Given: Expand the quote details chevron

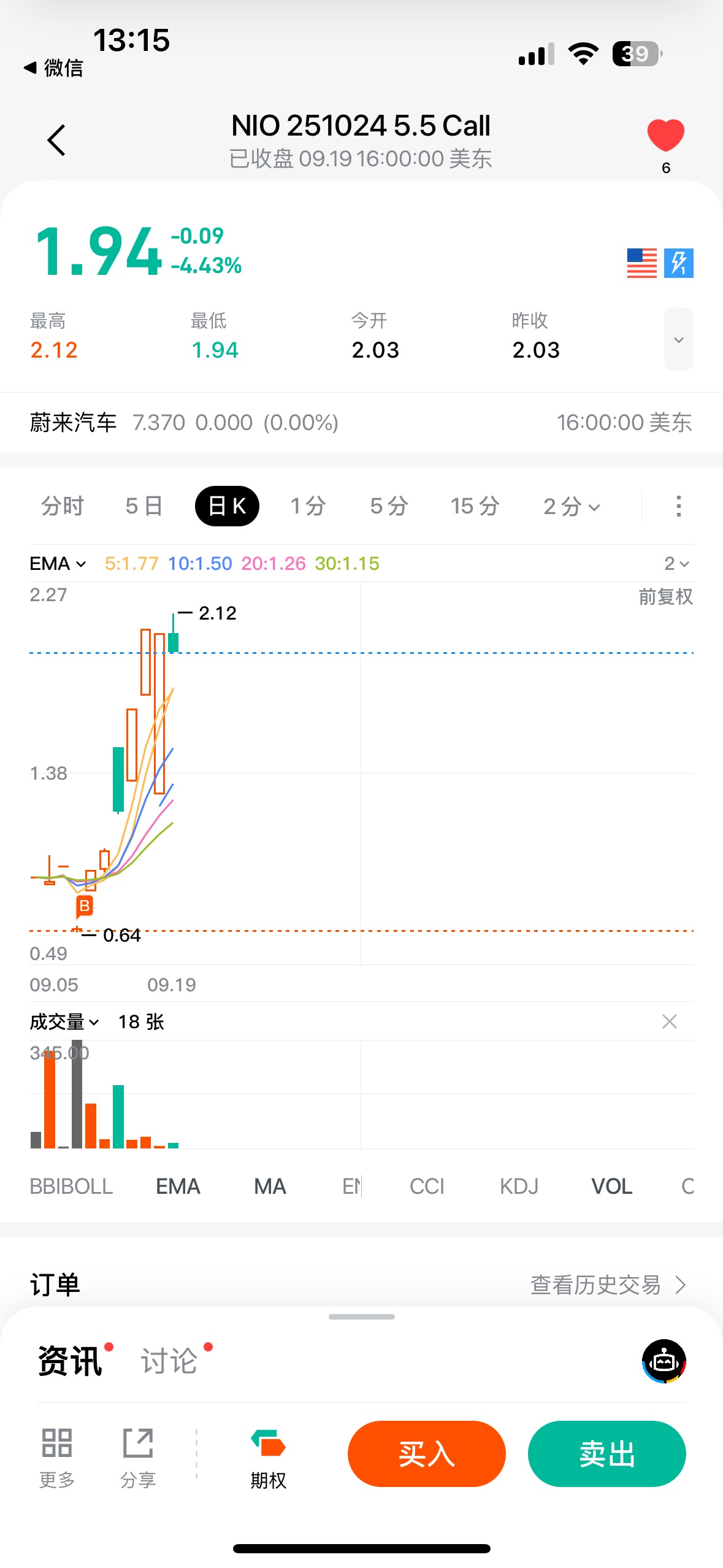Looking at the screenshot, I should click(678, 339).
